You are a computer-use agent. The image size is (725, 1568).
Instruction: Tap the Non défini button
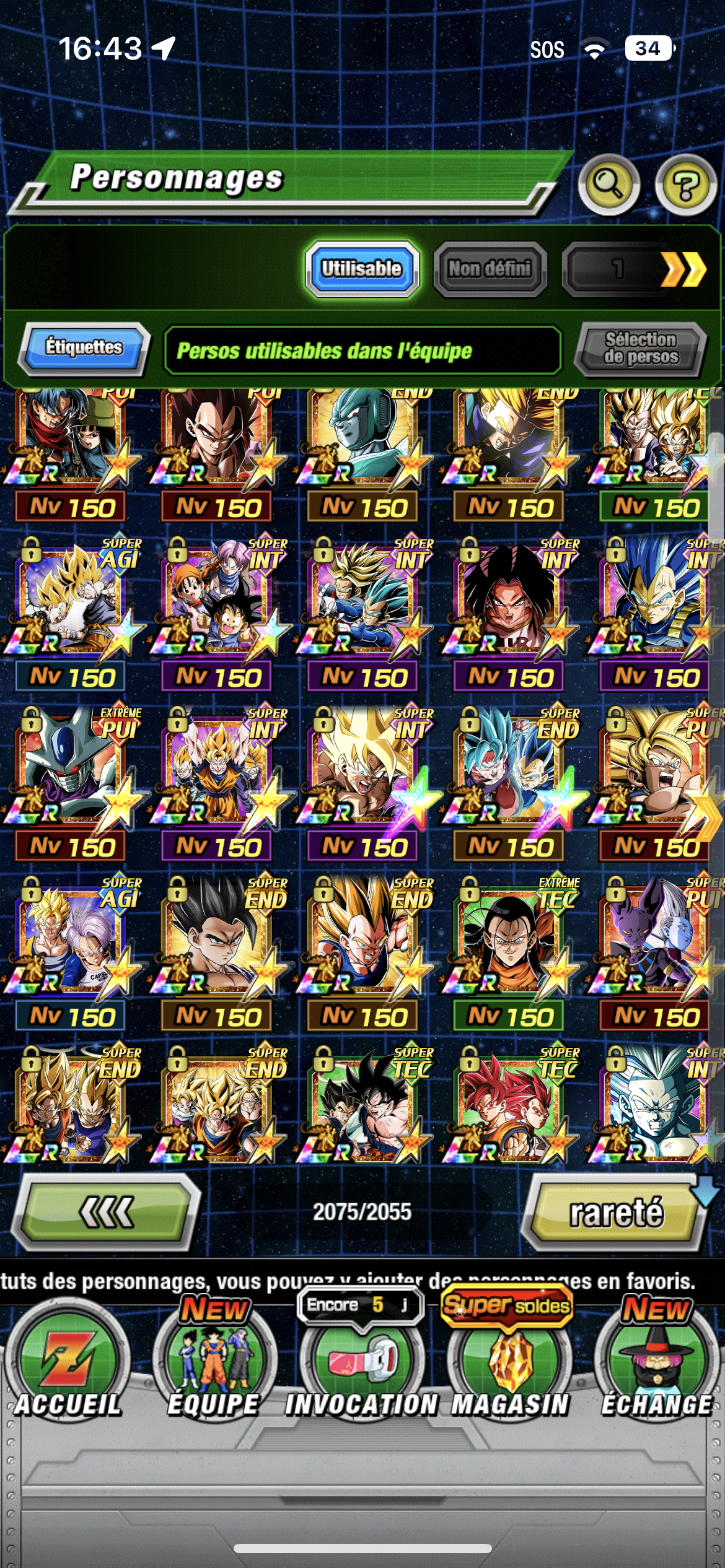(x=490, y=269)
